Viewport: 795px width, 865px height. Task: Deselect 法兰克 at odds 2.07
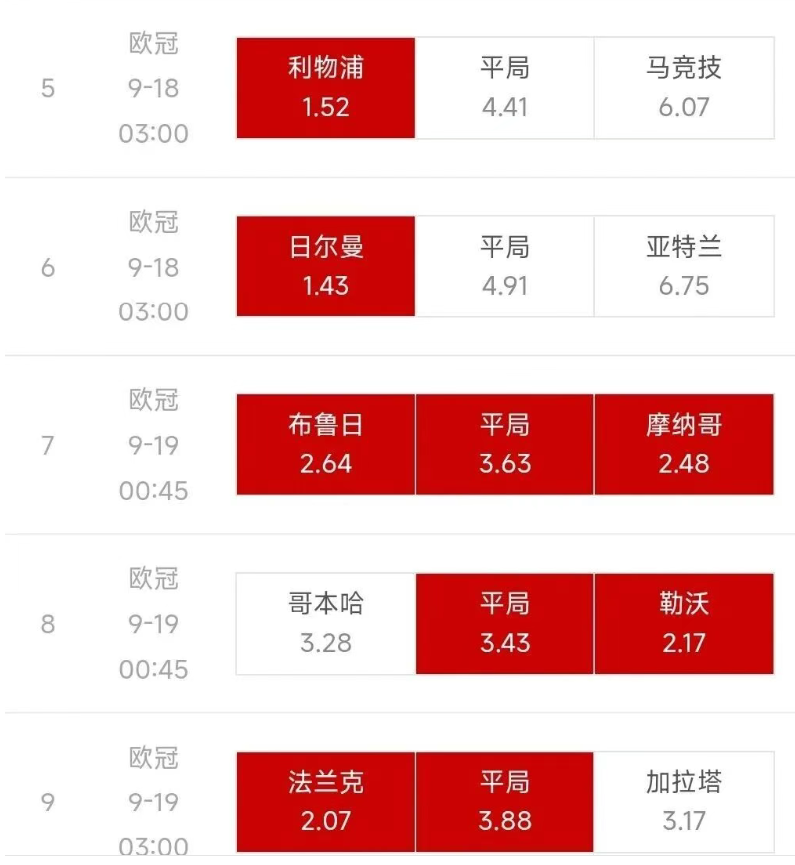[326, 801]
